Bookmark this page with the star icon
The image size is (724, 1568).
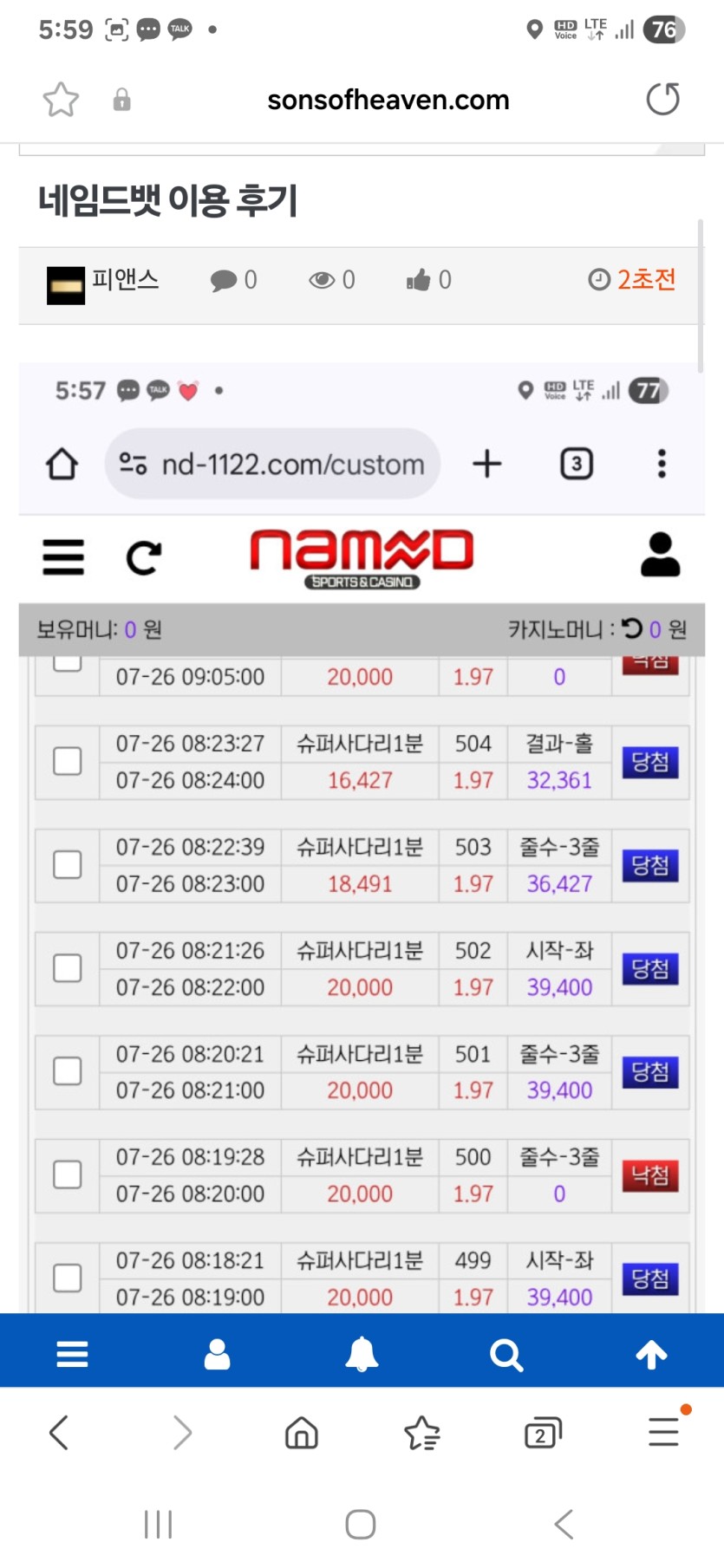pyautogui.click(x=61, y=100)
